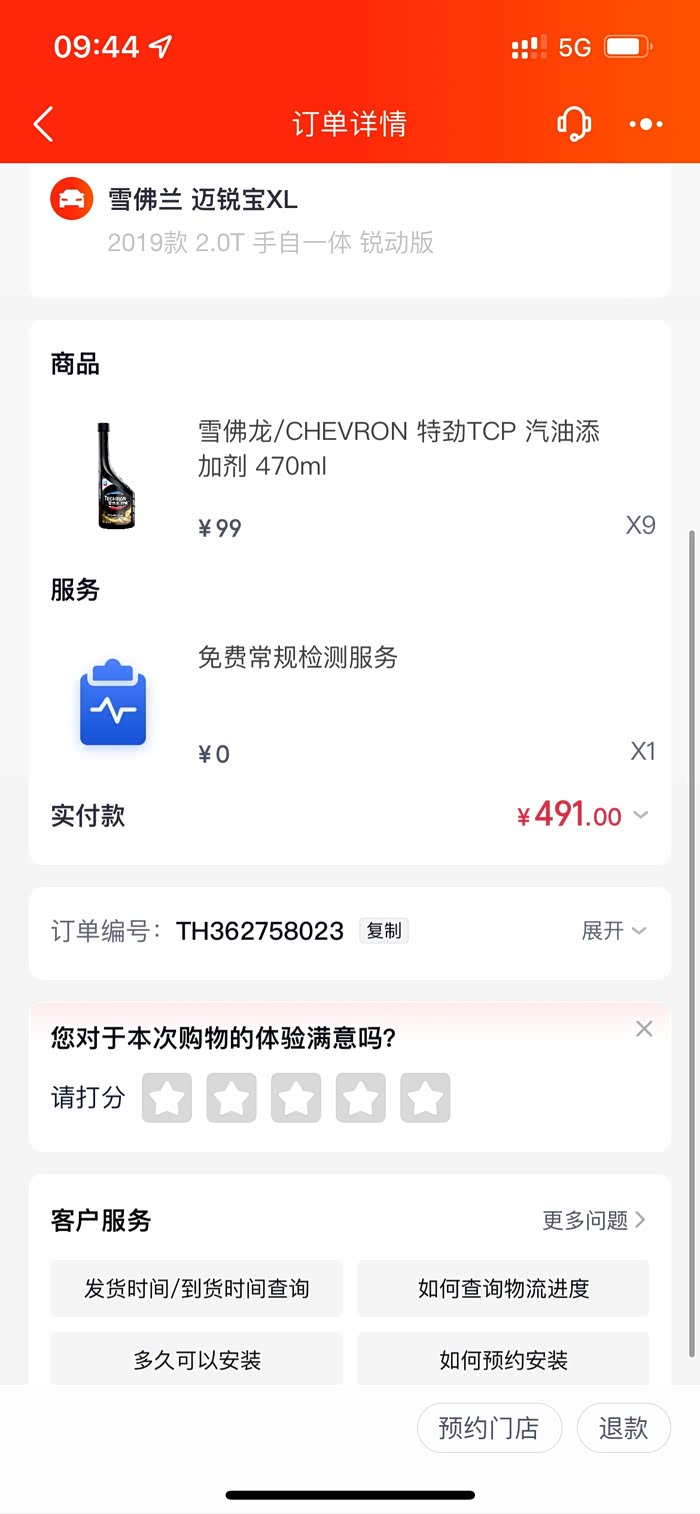Rate the experience one star
The width and height of the screenshot is (700, 1514).
[167, 1098]
